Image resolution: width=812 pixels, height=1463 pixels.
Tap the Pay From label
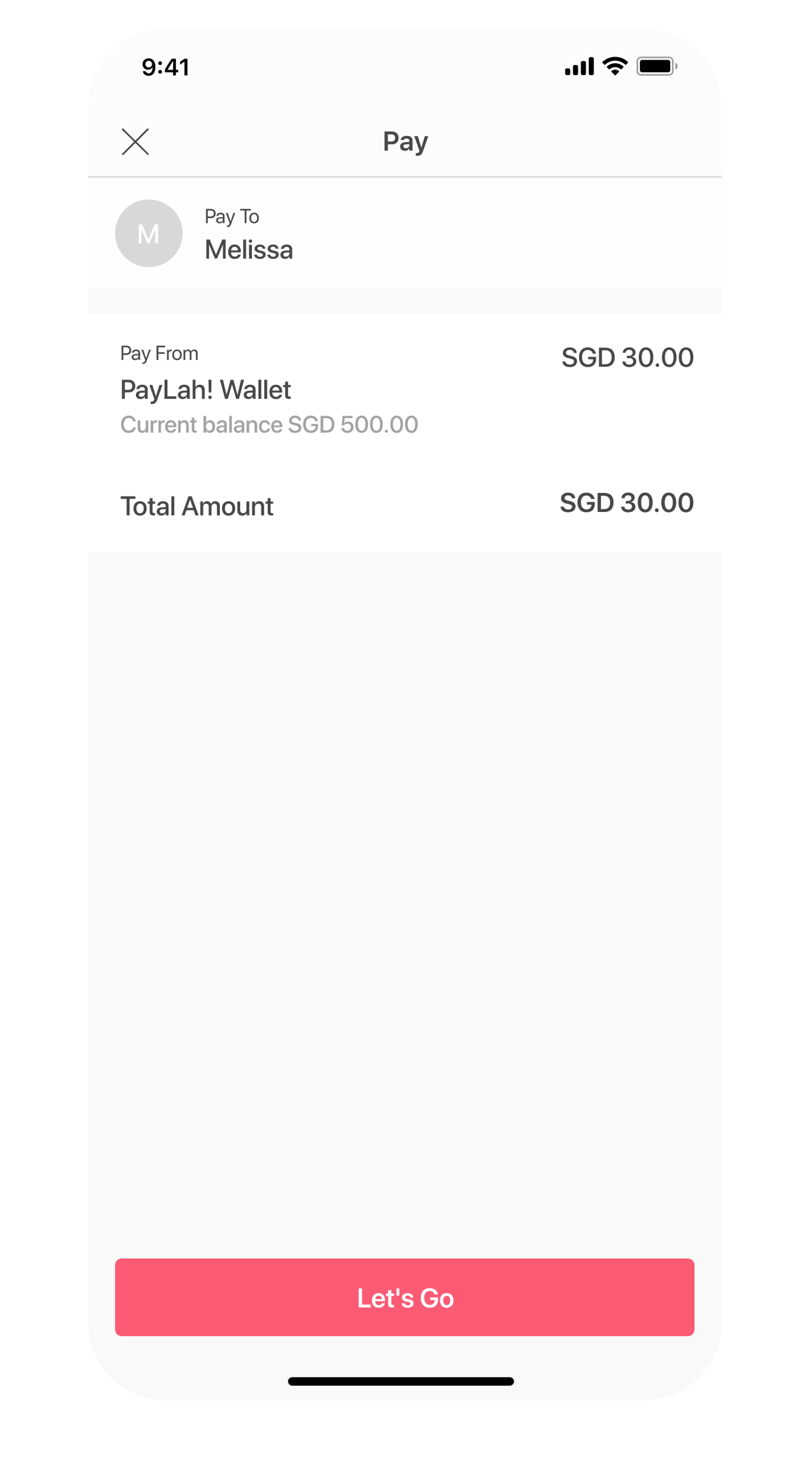pos(160,353)
